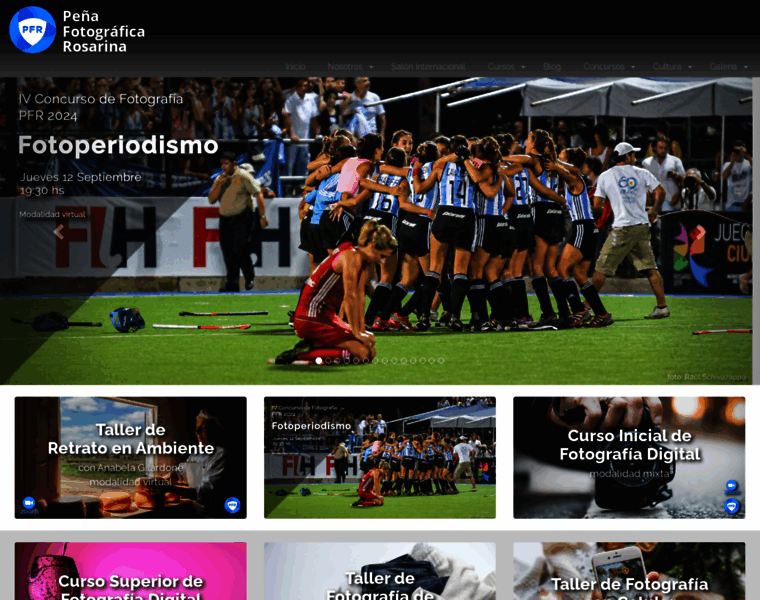The height and width of the screenshot is (600, 760).
Task: Open the Salón Internacional page
Action: tap(428, 66)
